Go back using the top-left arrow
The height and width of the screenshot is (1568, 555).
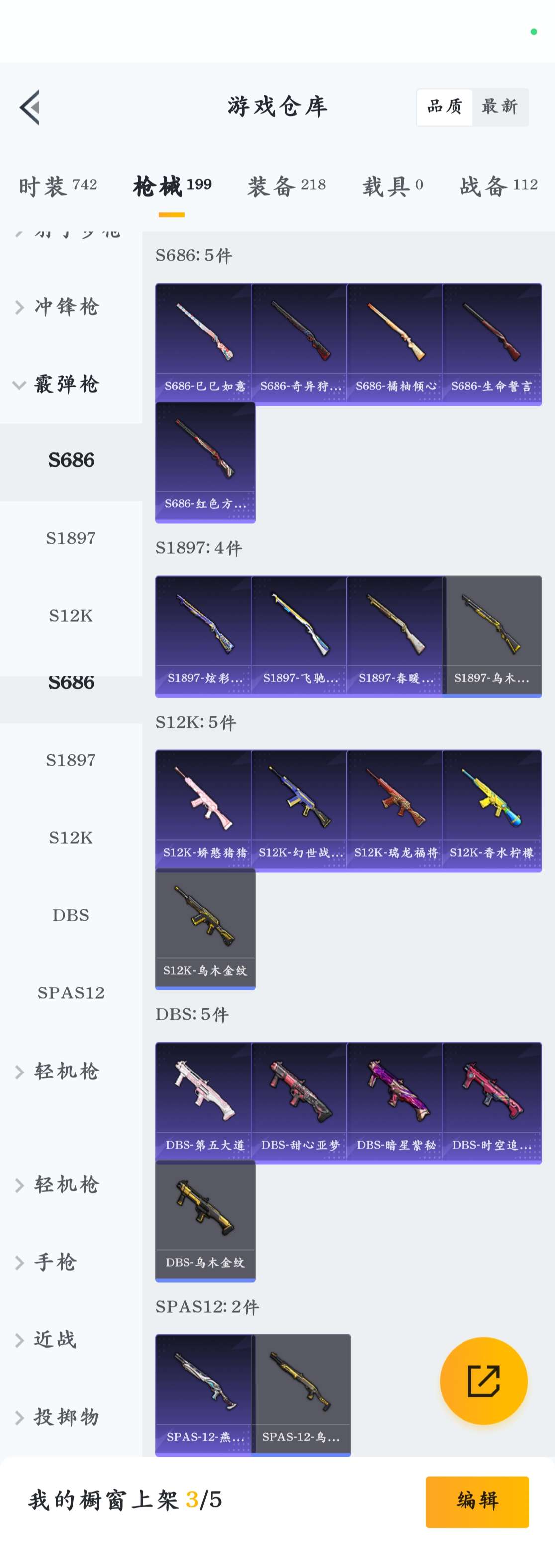pos(30,107)
